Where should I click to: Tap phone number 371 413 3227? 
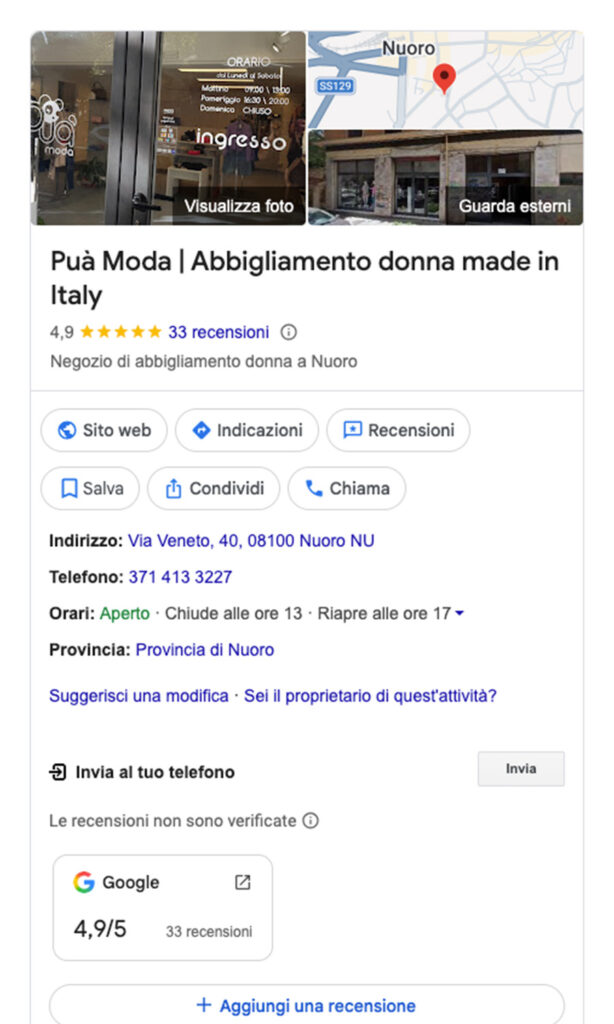tap(180, 577)
